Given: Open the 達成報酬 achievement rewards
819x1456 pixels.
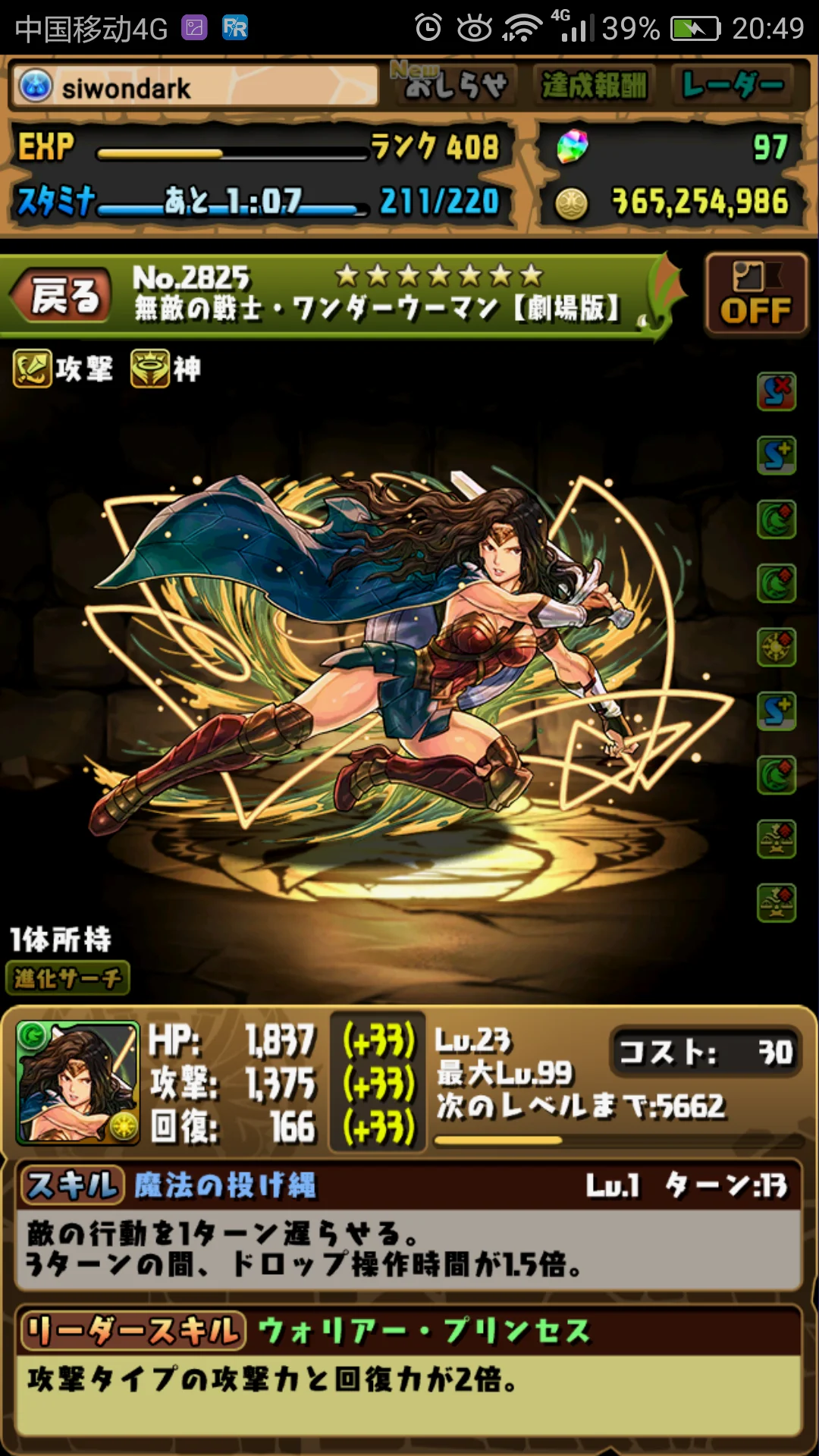Looking at the screenshot, I should (594, 85).
